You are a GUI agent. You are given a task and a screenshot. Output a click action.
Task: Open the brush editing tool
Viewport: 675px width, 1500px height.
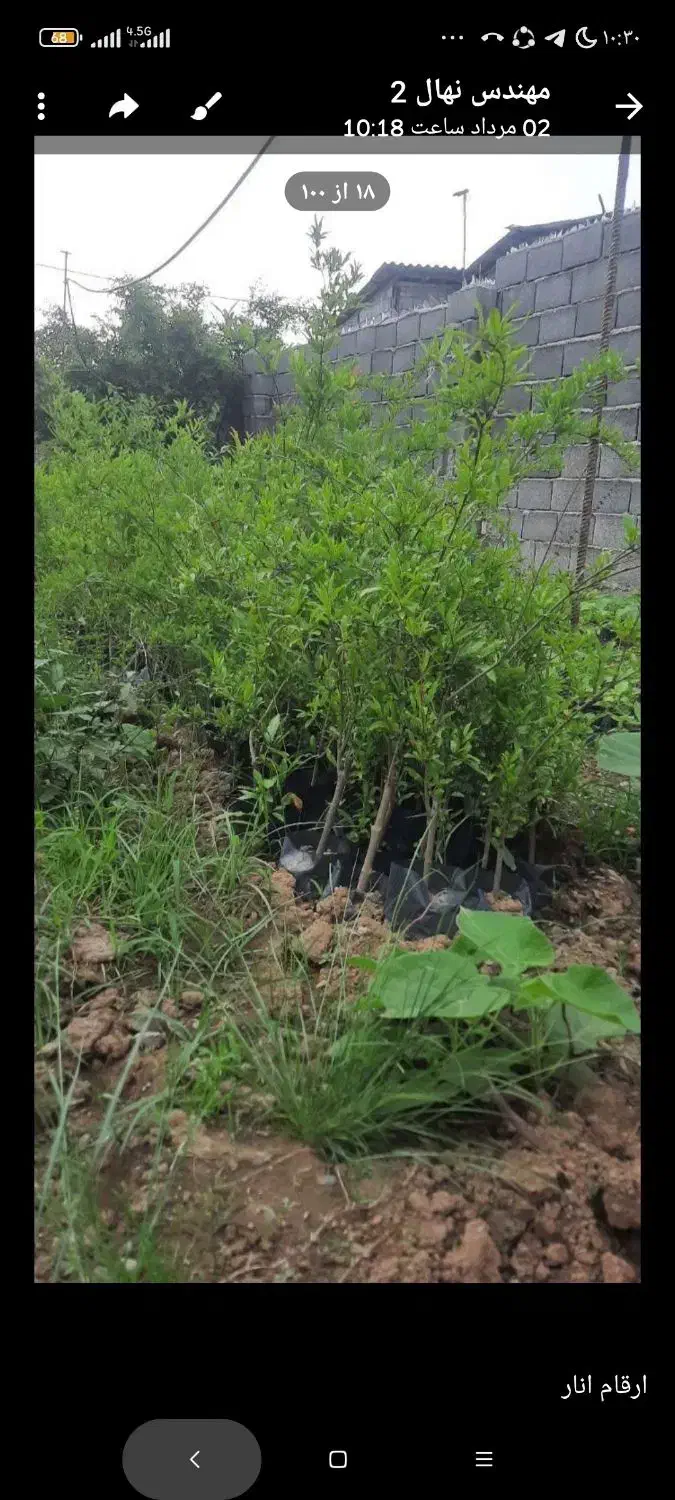(206, 106)
